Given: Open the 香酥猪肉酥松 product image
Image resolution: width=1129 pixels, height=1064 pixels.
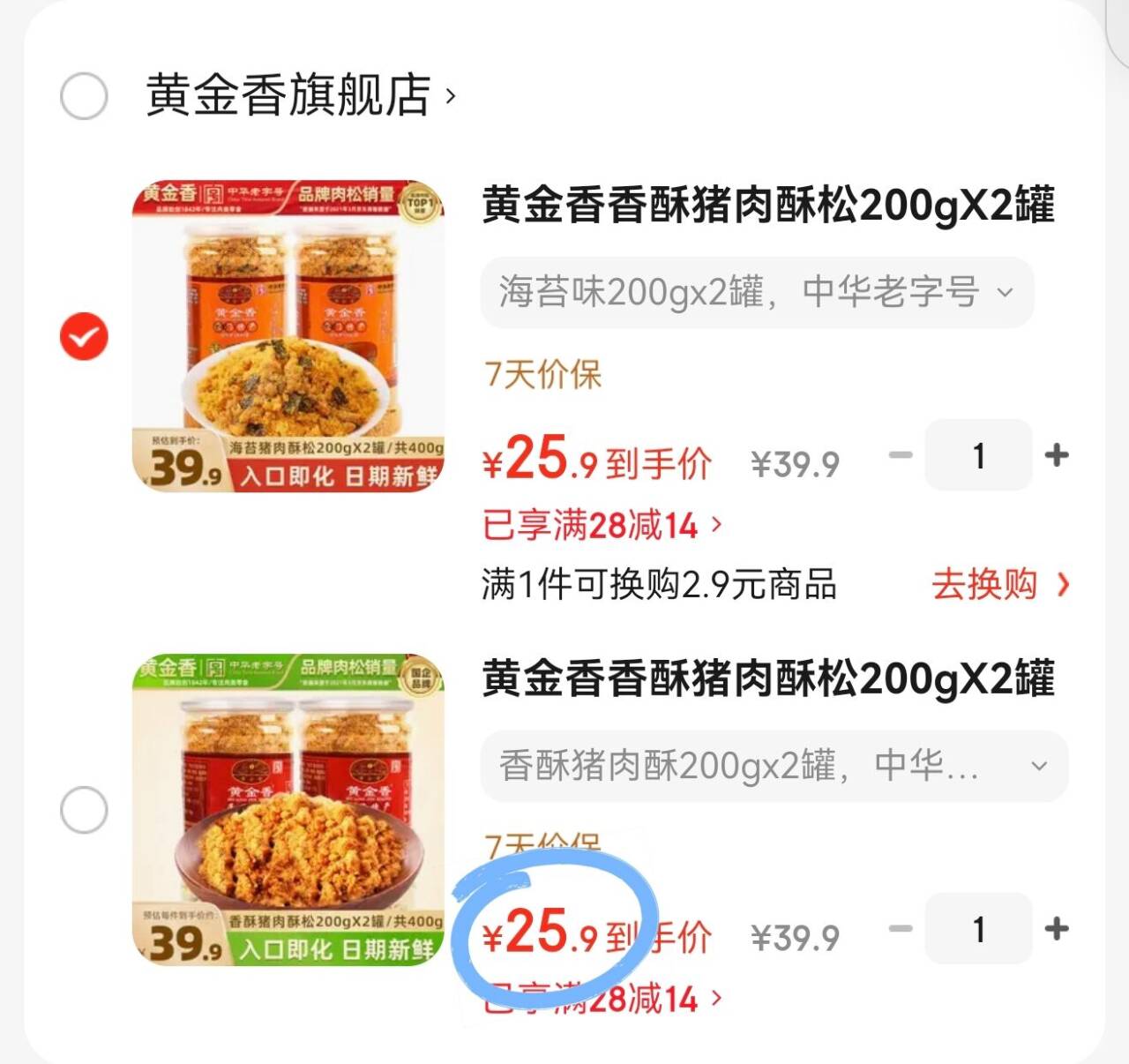Looking at the screenshot, I should click(288, 810).
